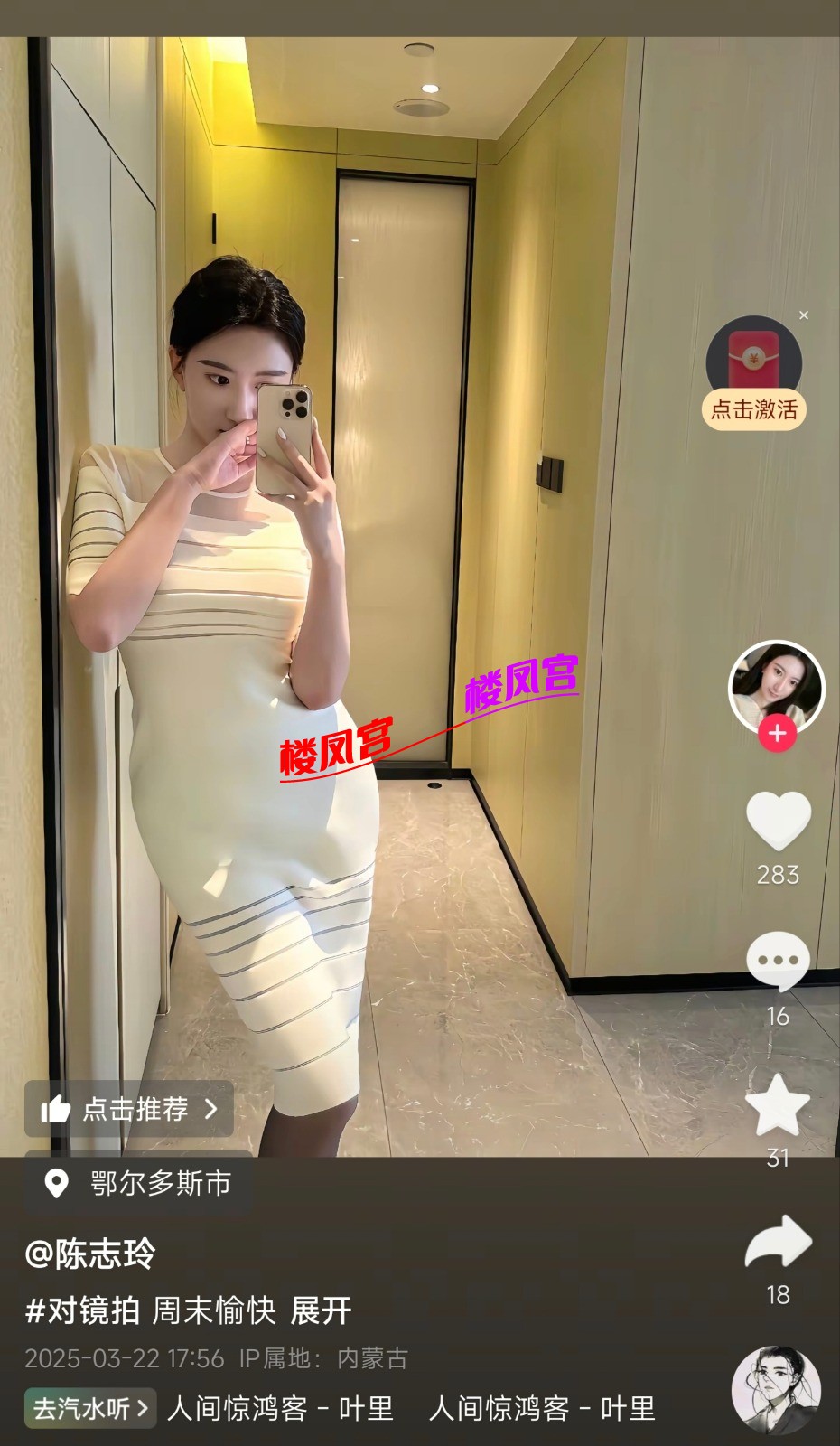Dismiss the red packet widget with its X
Viewport: 840px width, 1446px height.
(804, 315)
